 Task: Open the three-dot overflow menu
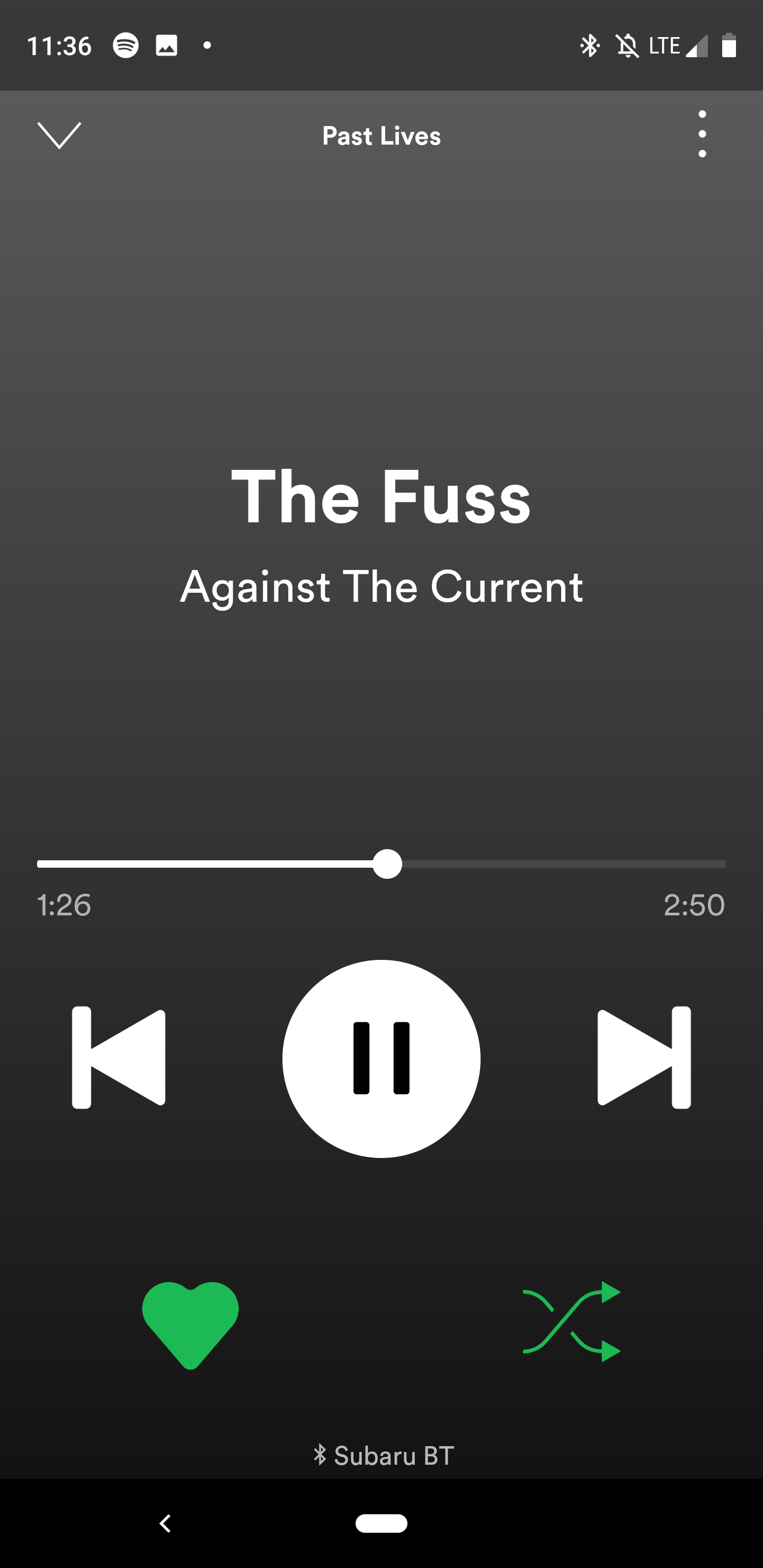(x=702, y=135)
